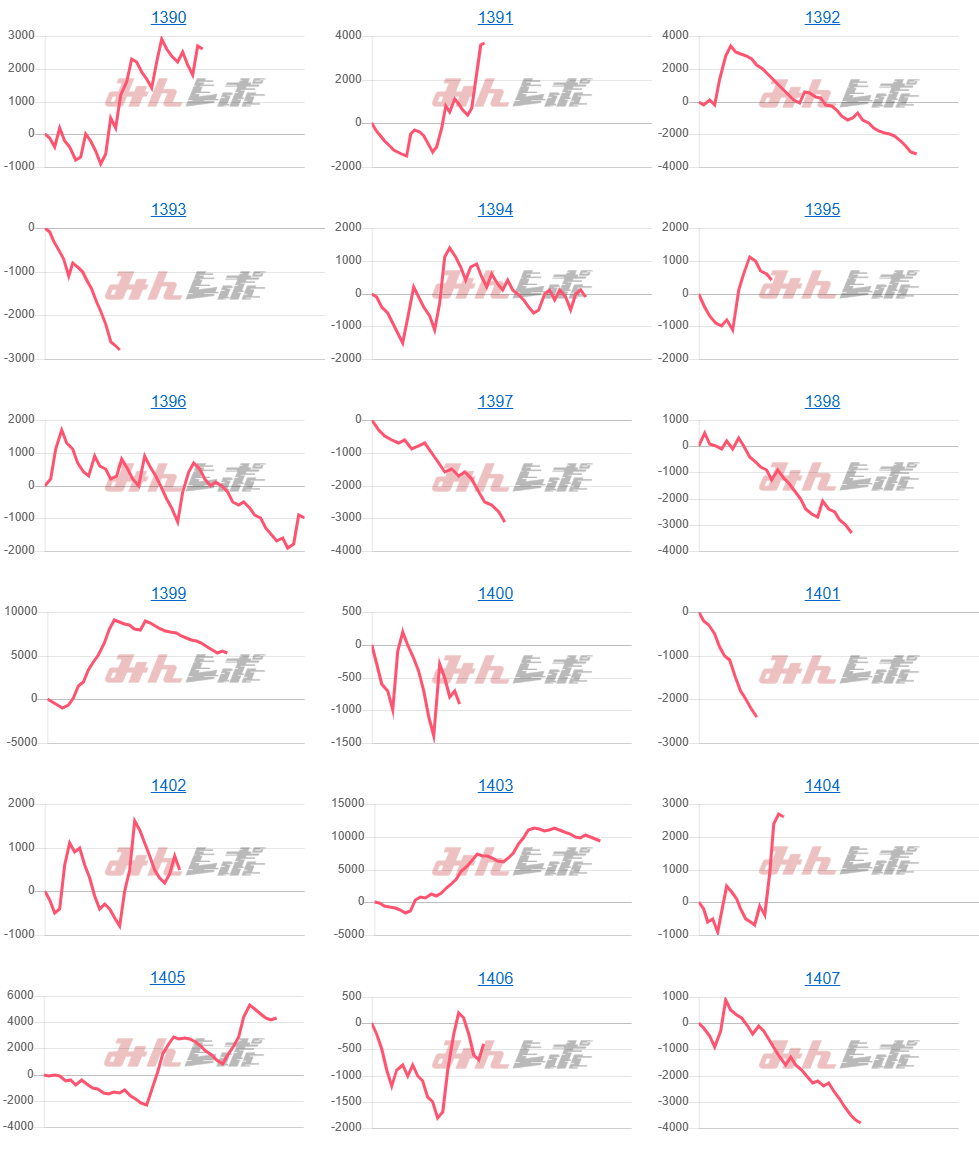Tap the 1407 link

pyautogui.click(x=822, y=978)
